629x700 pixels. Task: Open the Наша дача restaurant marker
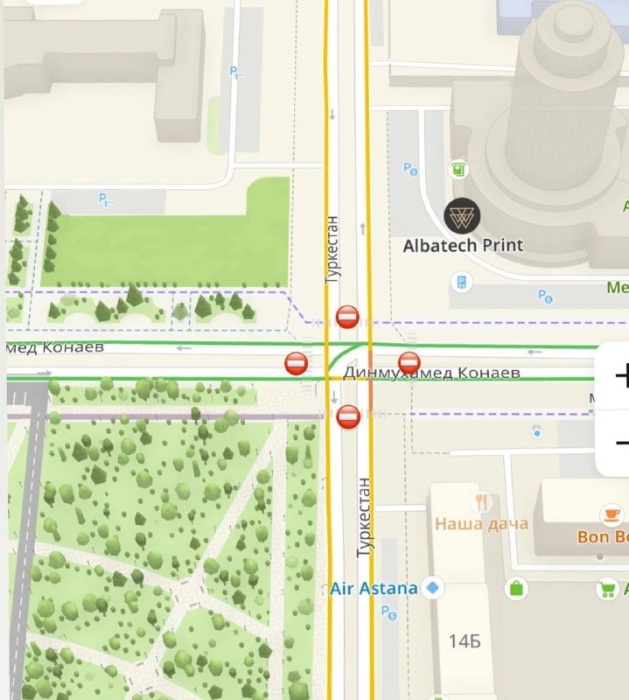click(x=482, y=503)
